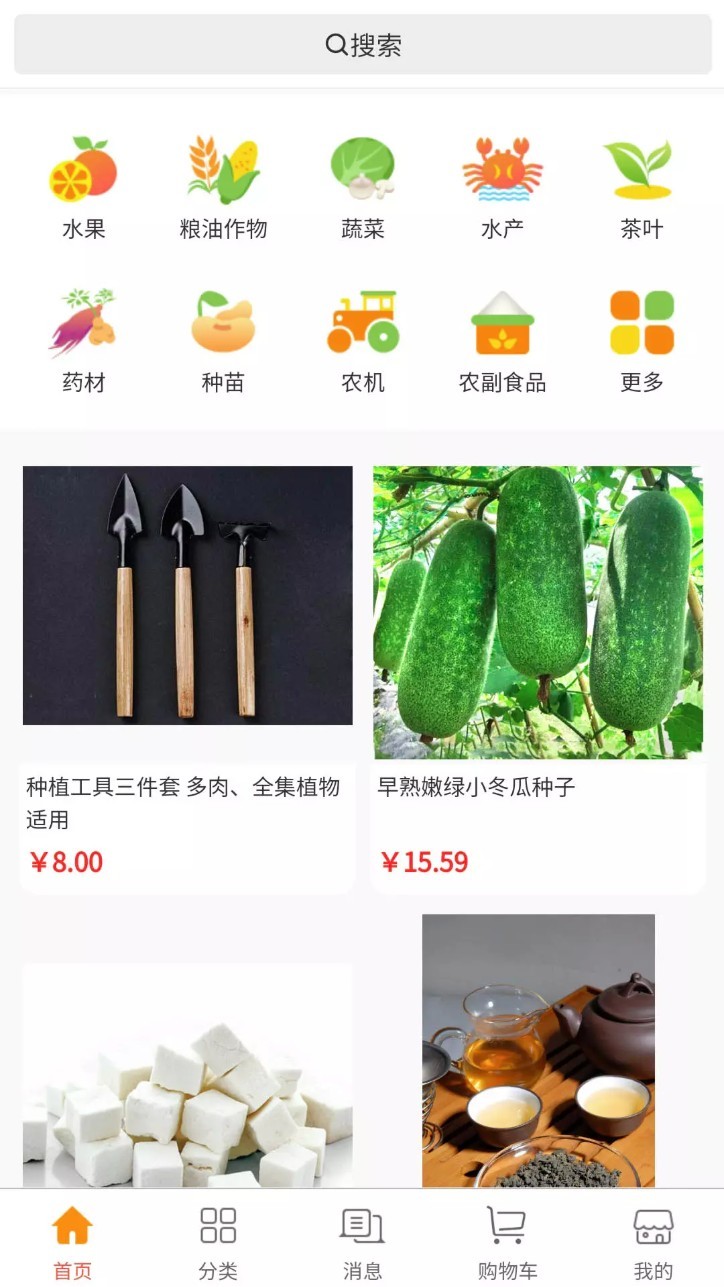View the 早熟嫩绿小冬瓜种子 winter melon seeds product
The width and height of the screenshot is (724, 1287).
537,788
